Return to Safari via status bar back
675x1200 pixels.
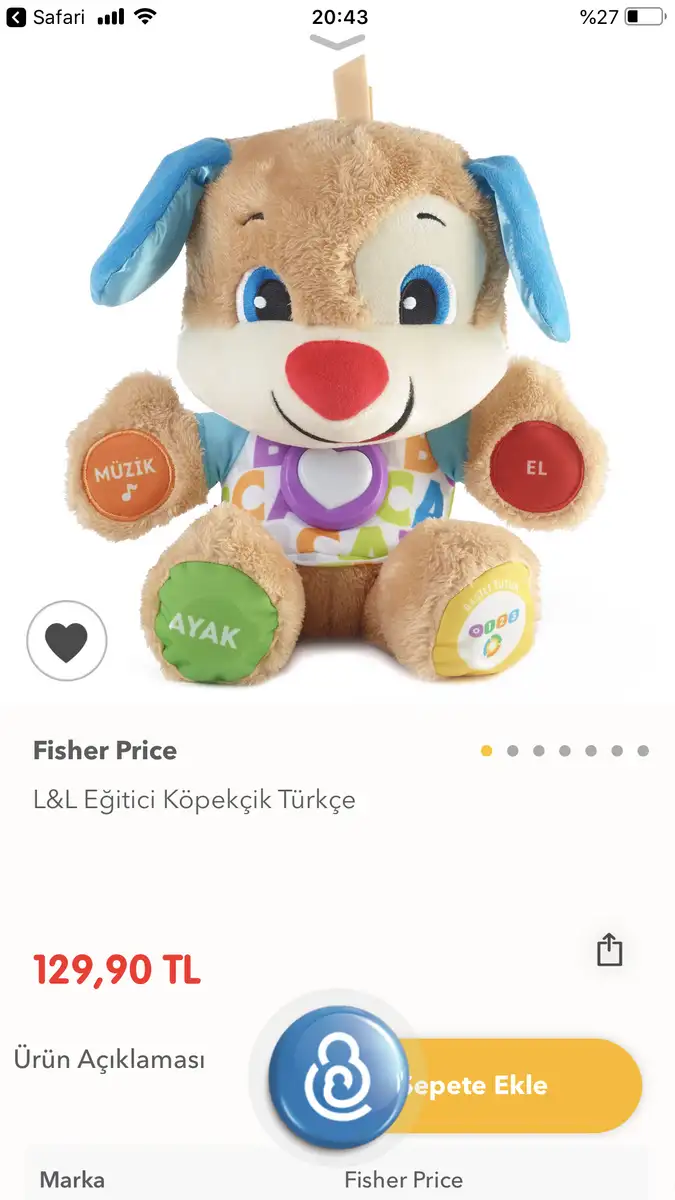click(46, 17)
